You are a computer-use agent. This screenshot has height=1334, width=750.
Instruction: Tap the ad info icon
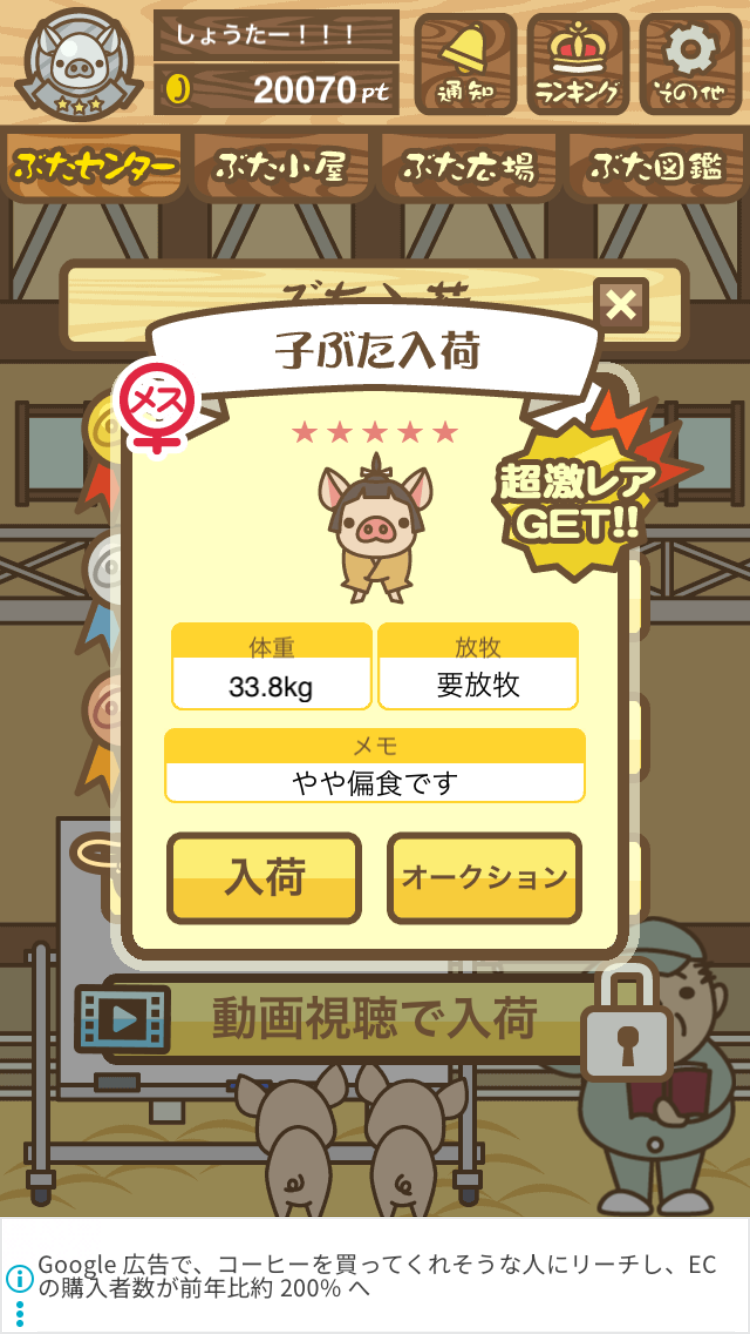coord(19,1277)
